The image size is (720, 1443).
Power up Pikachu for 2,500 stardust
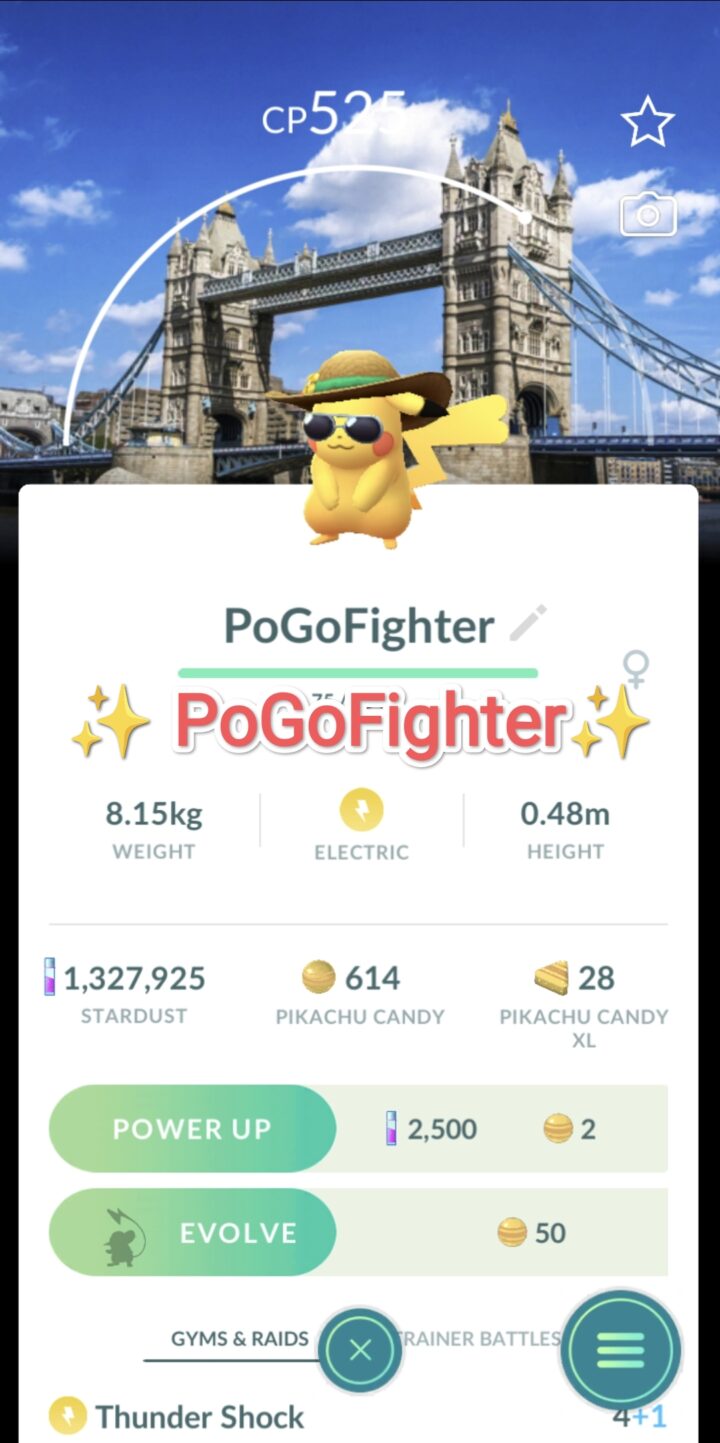[x=192, y=1129]
